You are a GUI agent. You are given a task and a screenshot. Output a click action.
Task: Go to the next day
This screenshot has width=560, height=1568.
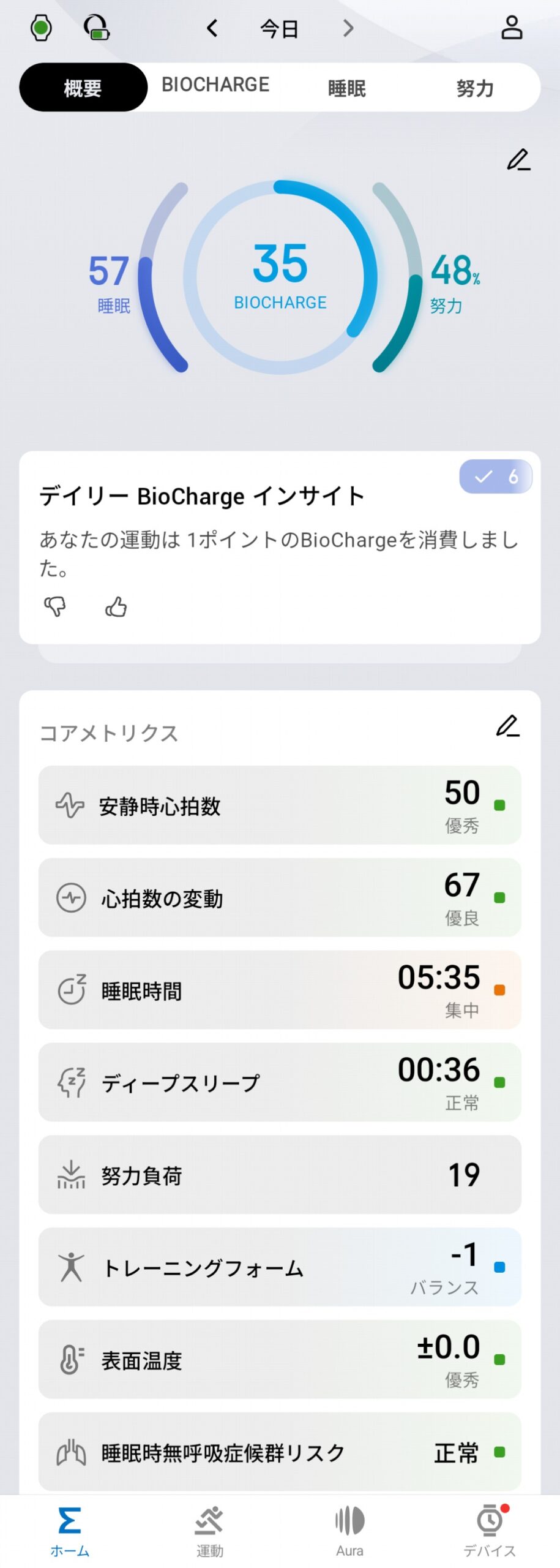(x=348, y=28)
